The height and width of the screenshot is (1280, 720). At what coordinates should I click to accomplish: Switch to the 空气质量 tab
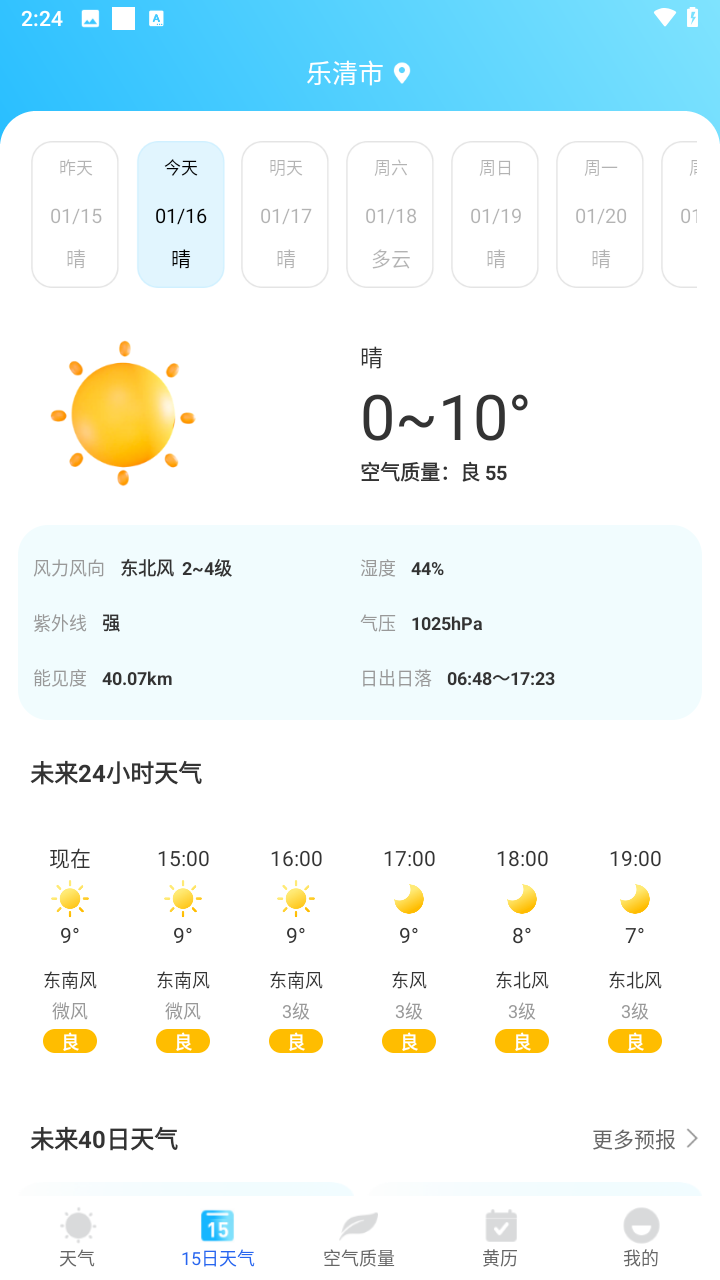point(357,1236)
